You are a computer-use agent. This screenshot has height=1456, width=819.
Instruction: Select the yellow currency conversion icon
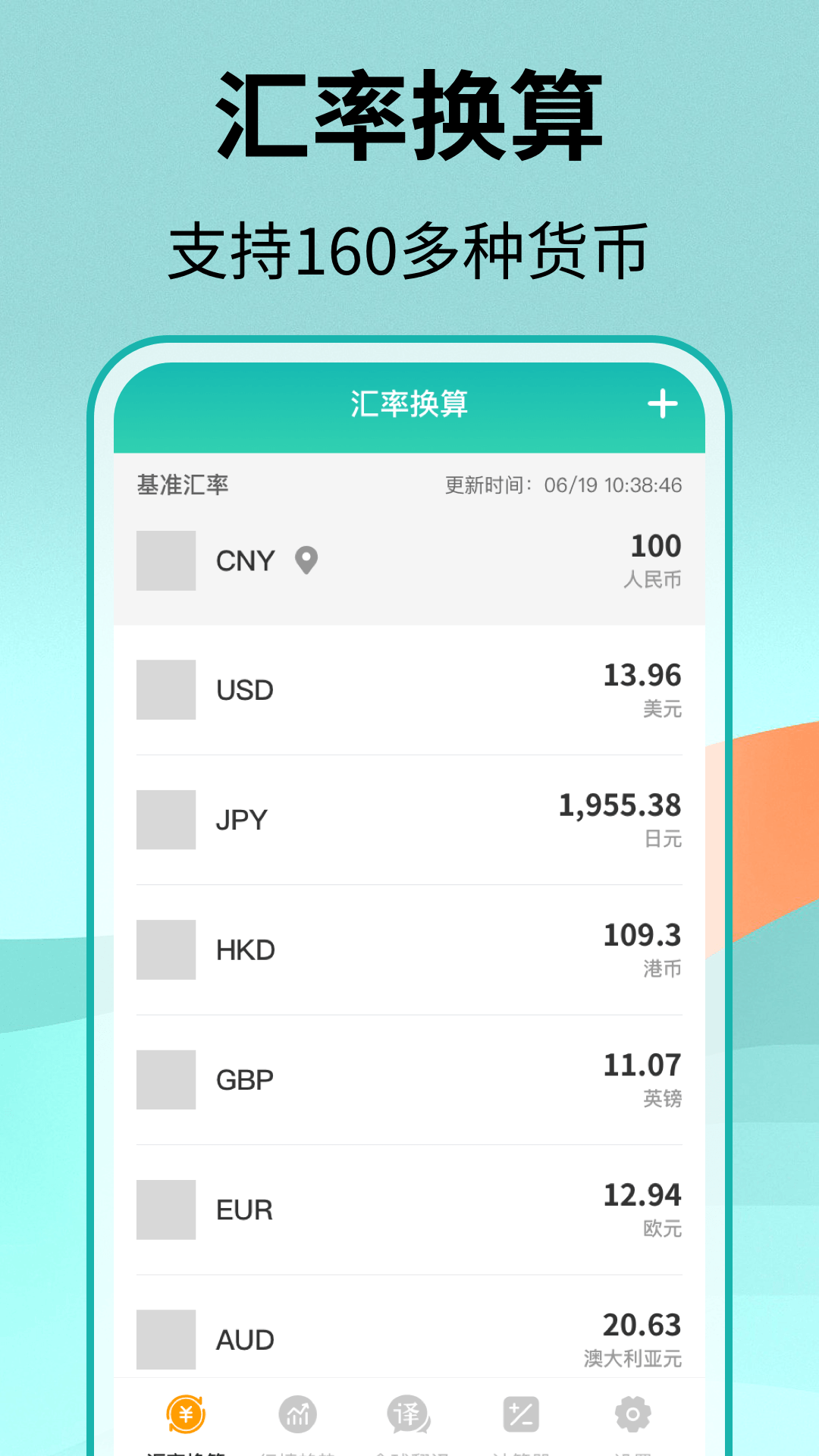pyautogui.click(x=184, y=1412)
